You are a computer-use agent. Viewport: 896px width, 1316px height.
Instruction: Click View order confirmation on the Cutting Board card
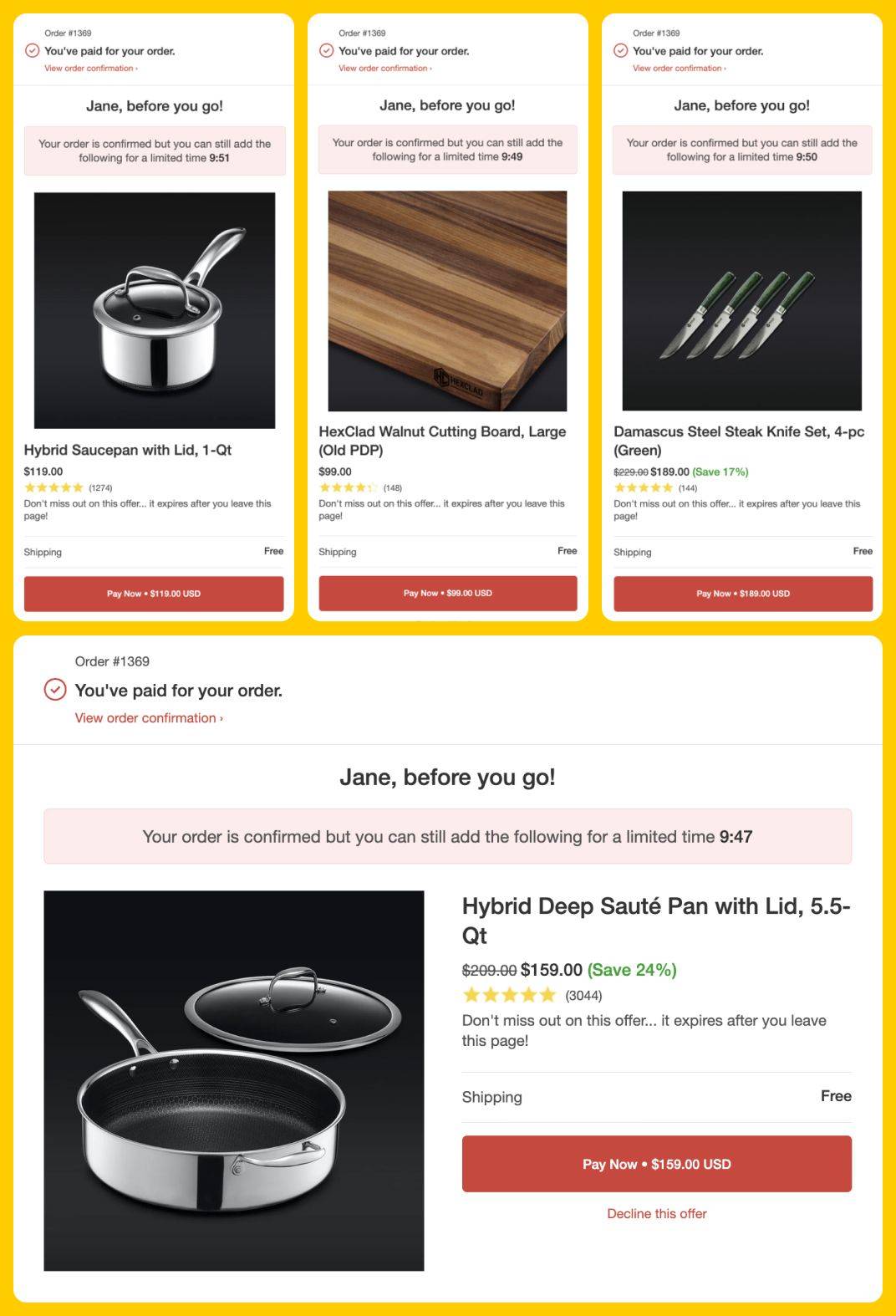click(x=384, y=68)
